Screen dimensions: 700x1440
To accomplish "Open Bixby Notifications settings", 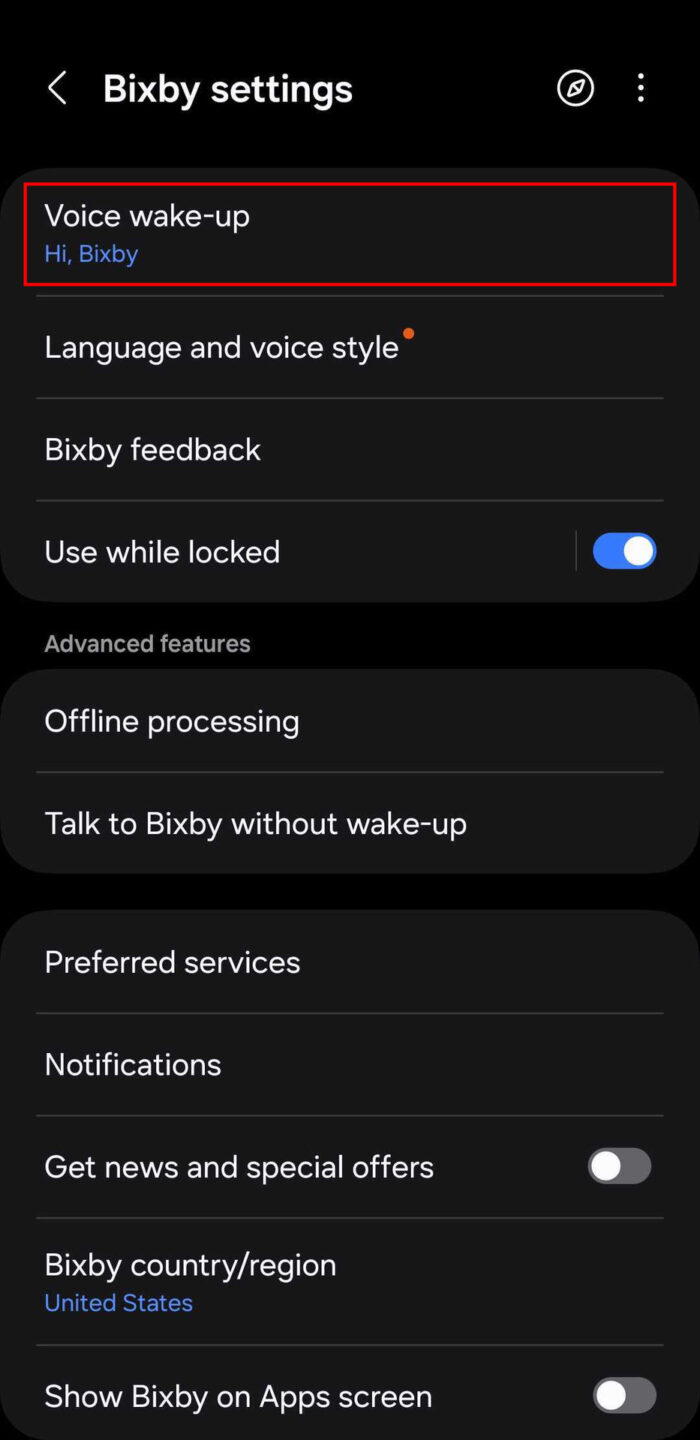I will point(350,1065).
